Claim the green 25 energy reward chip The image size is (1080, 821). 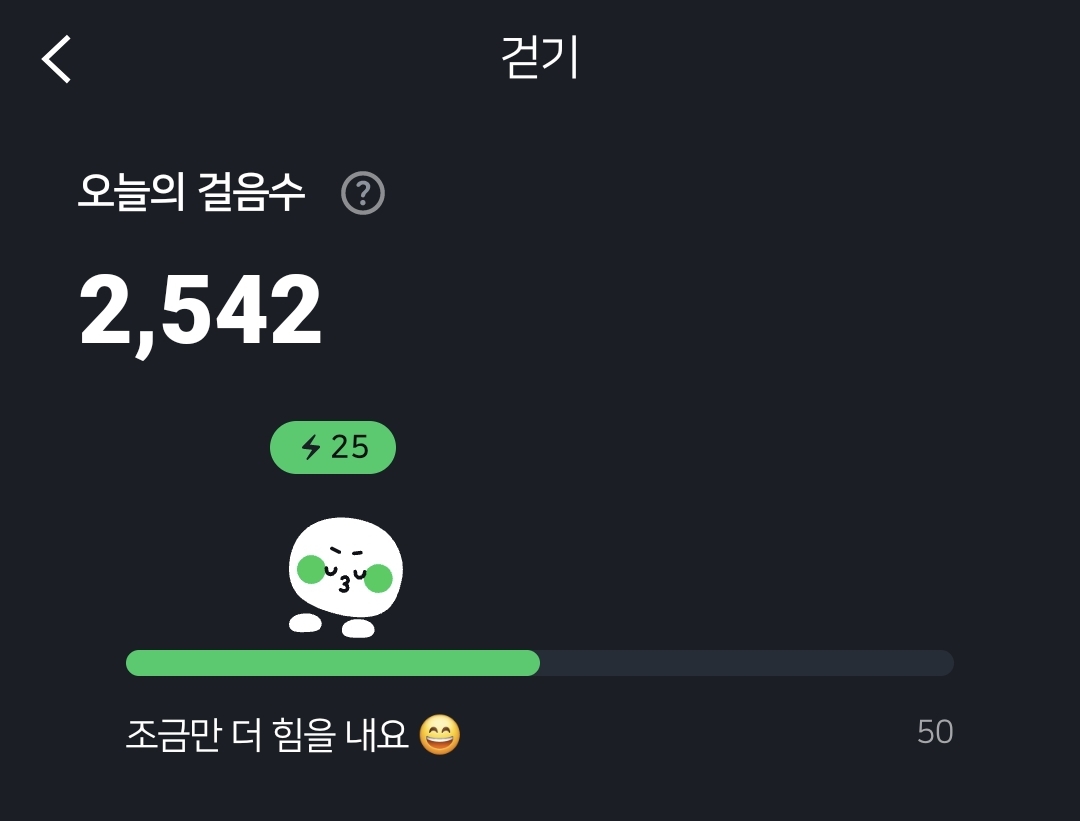pyautogui.click(x=333, y=447)
